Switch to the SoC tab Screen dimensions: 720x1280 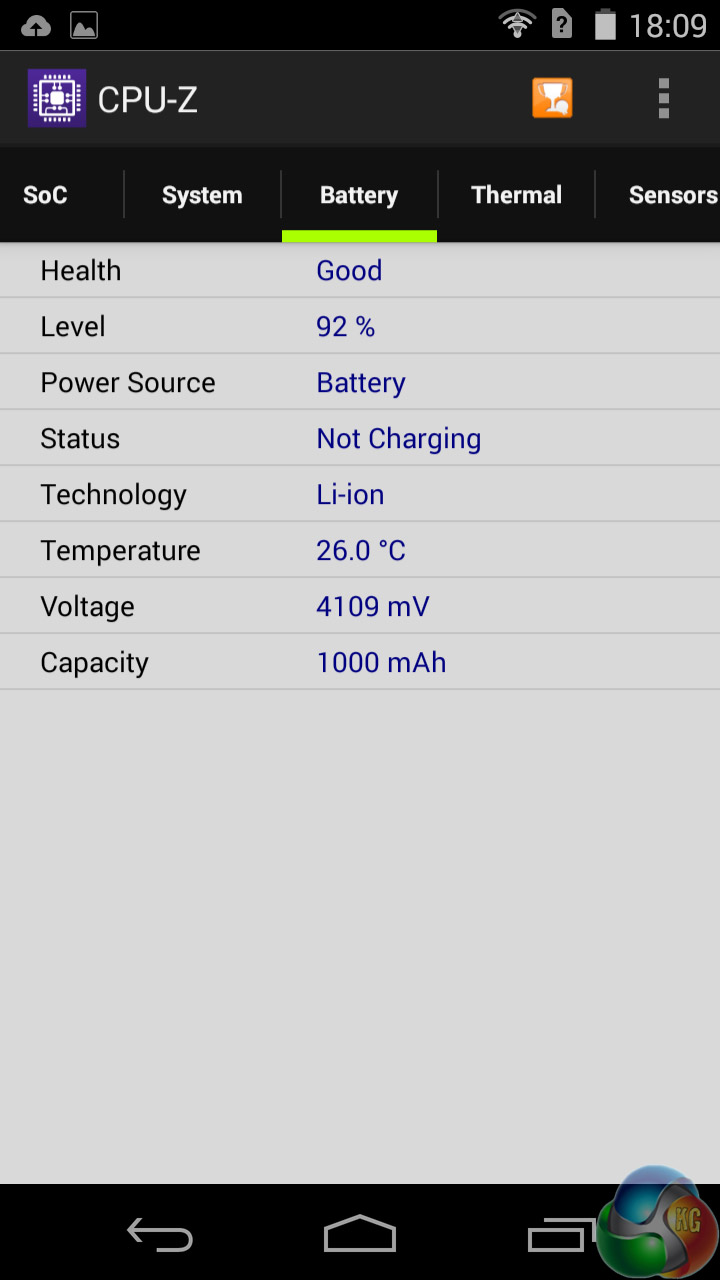46,195
